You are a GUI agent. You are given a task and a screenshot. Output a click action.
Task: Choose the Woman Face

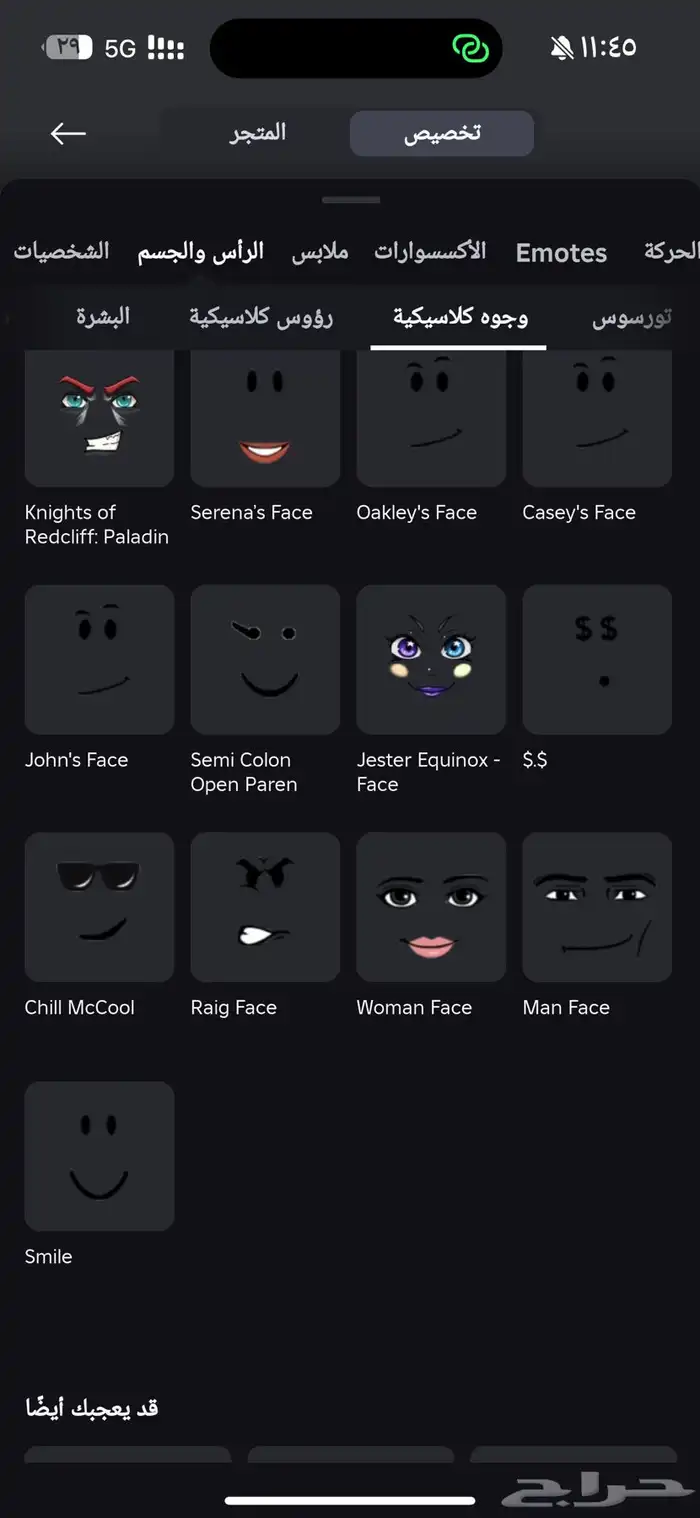click(x=431, y=907)
